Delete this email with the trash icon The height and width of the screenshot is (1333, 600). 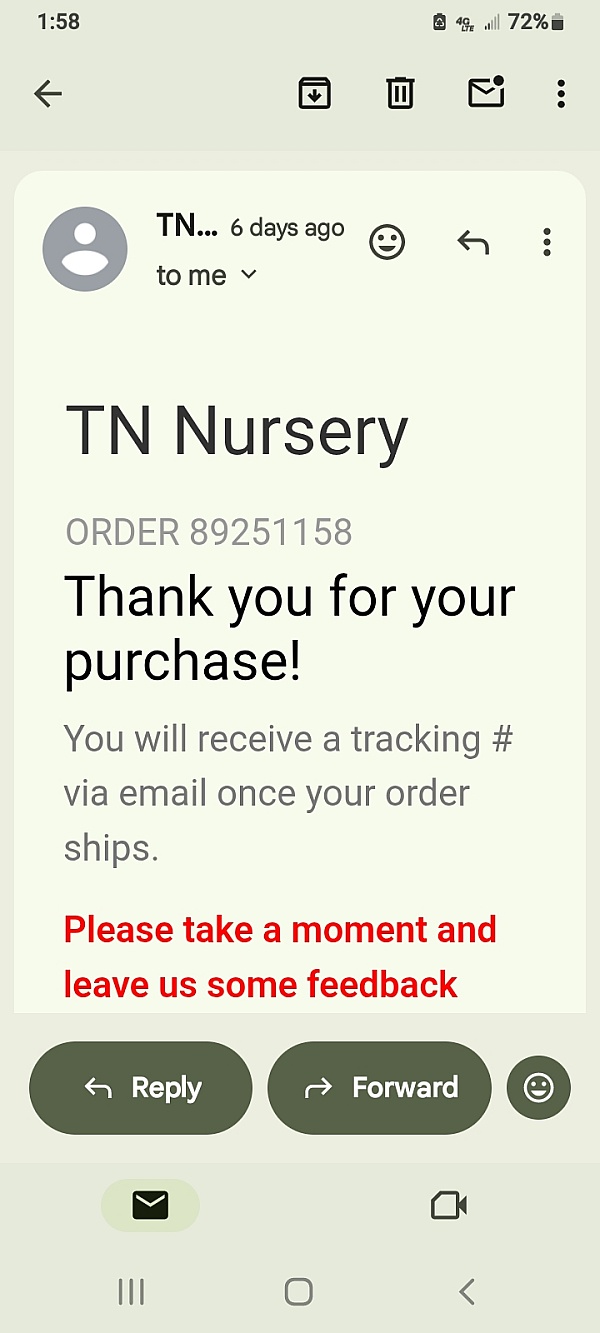tap(400, 93)
